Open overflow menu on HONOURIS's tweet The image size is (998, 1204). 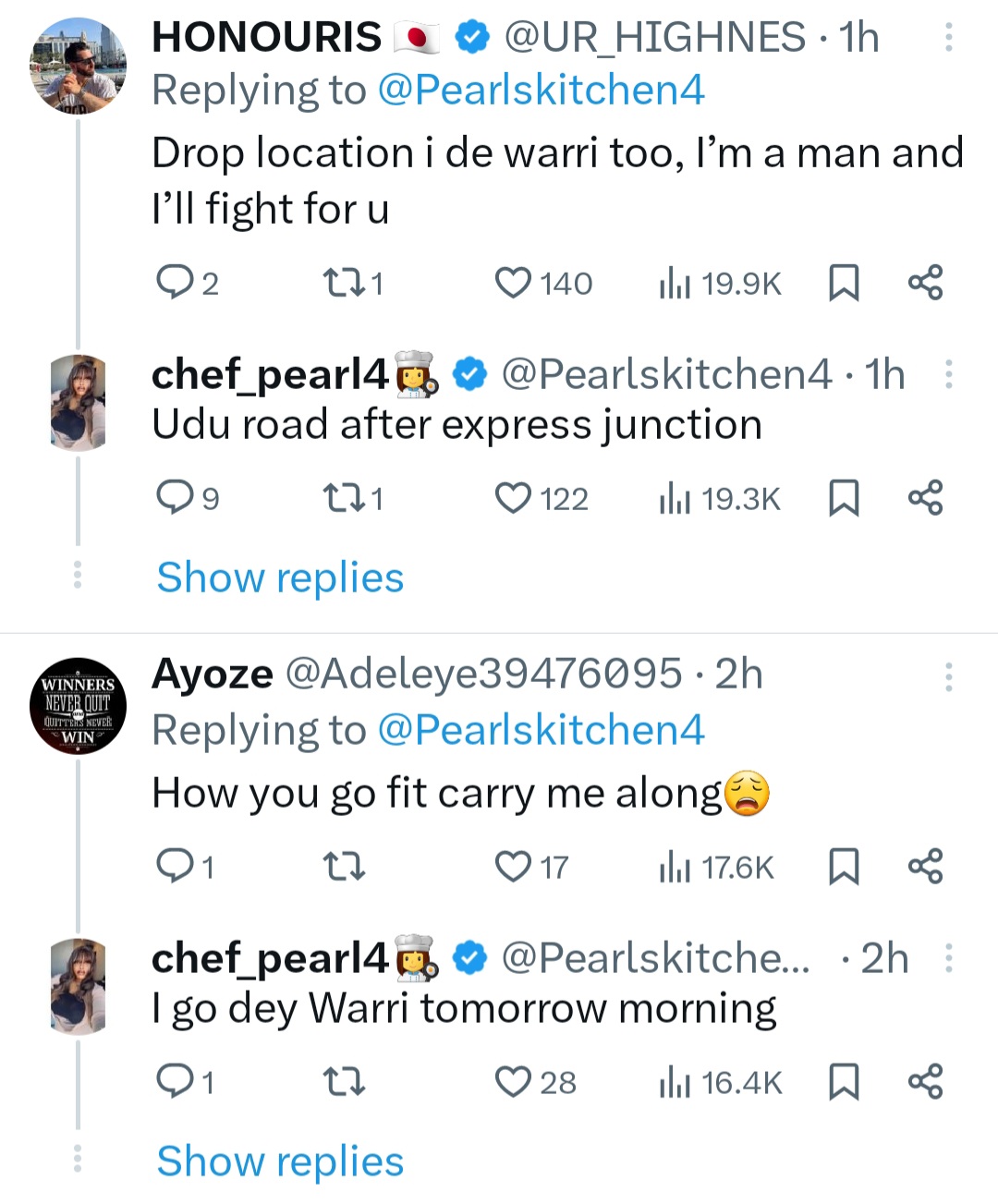click(x=948, y=38)
